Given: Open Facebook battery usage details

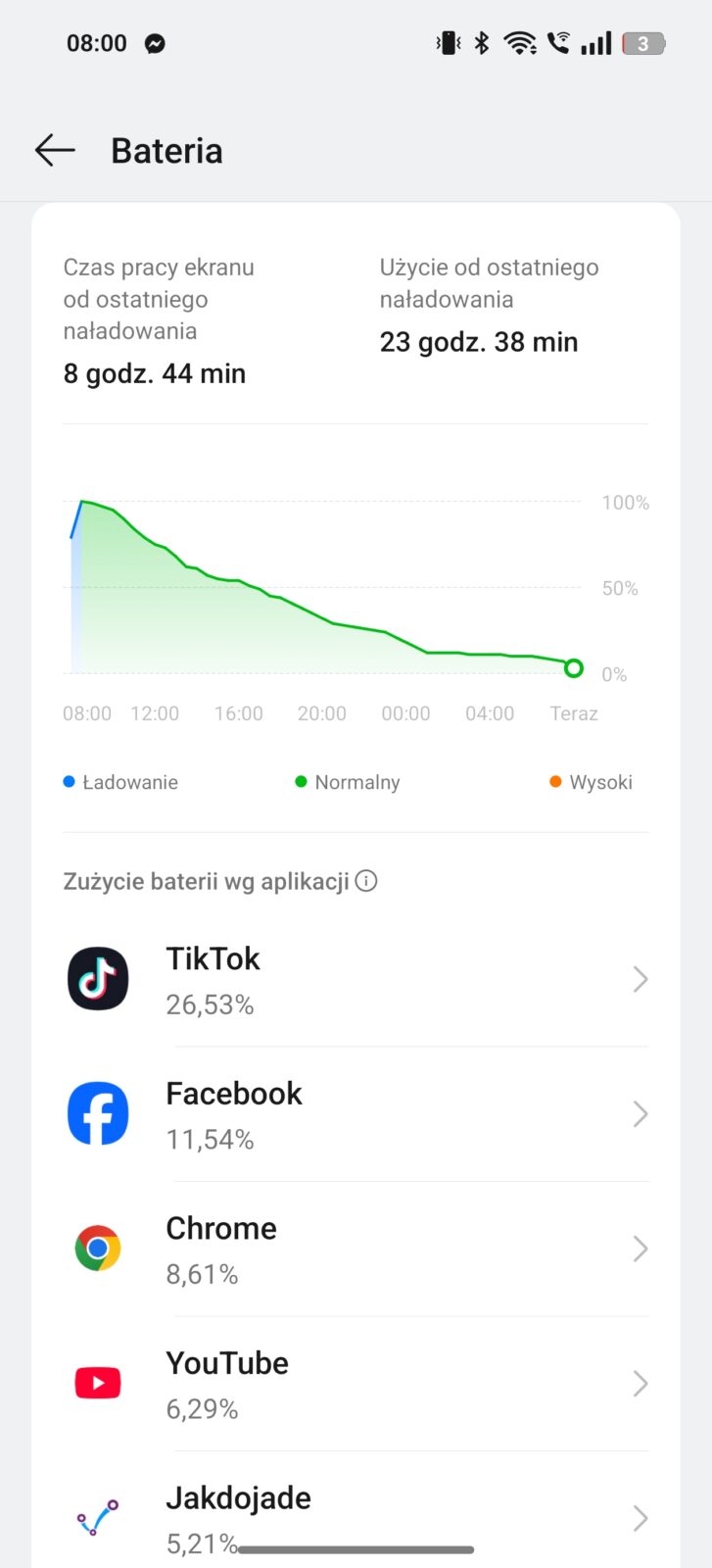Looking at the screenshot, I should [356, 1114].
